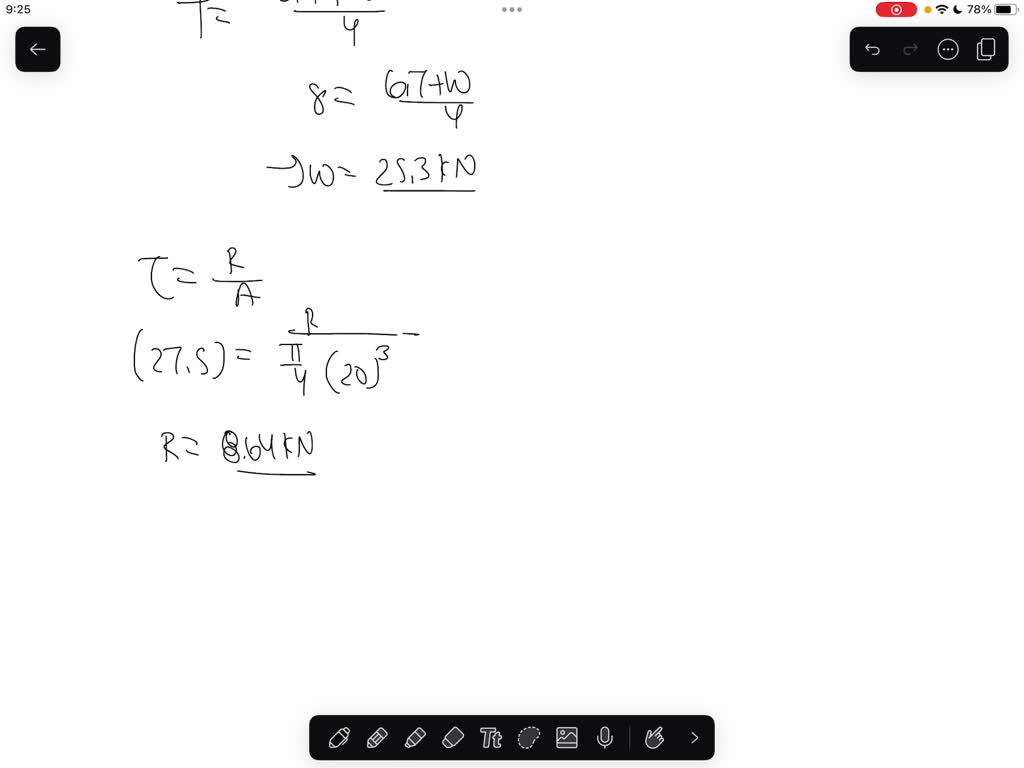Viewport: 1024px width, 768px height.
Task: Activate the lasso selection tool
Action: [x=529, y=738]
